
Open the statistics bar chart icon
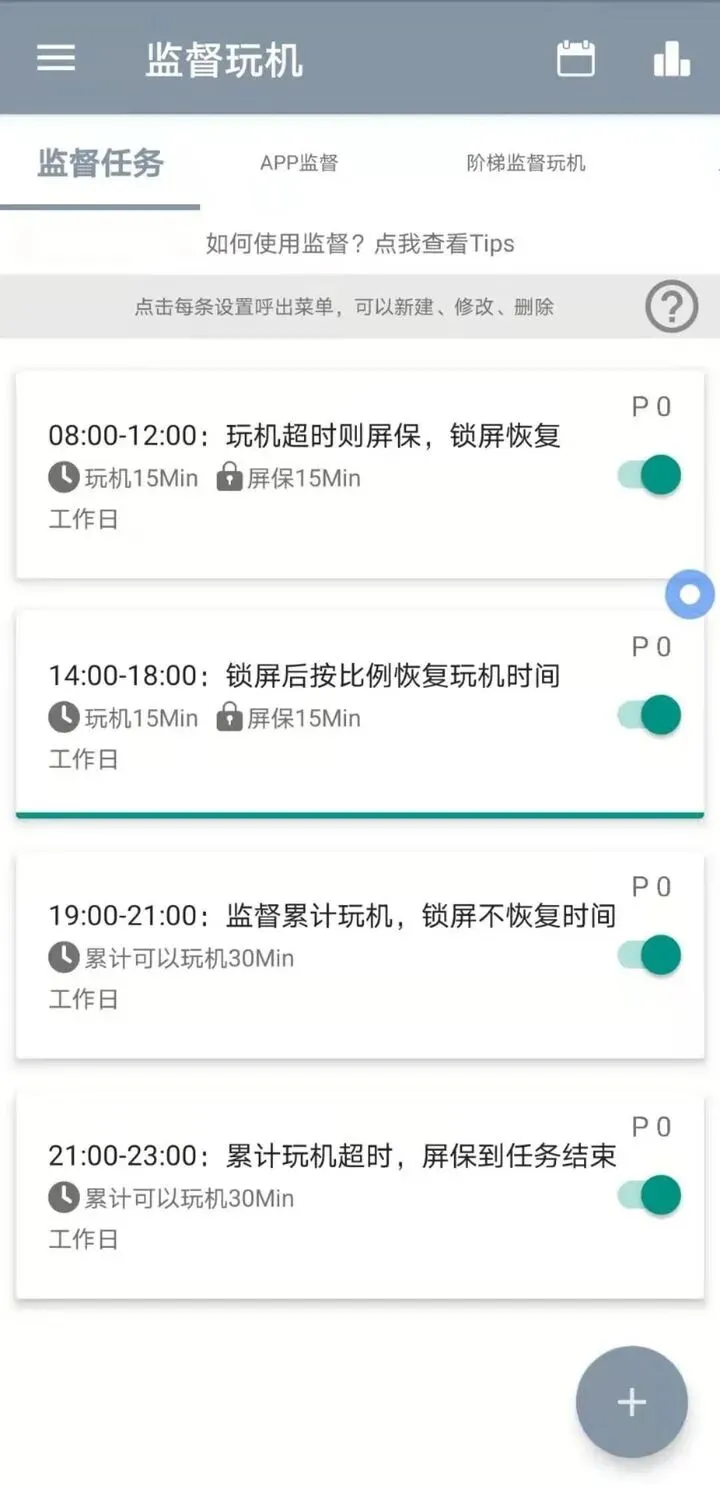coord(671,58)
